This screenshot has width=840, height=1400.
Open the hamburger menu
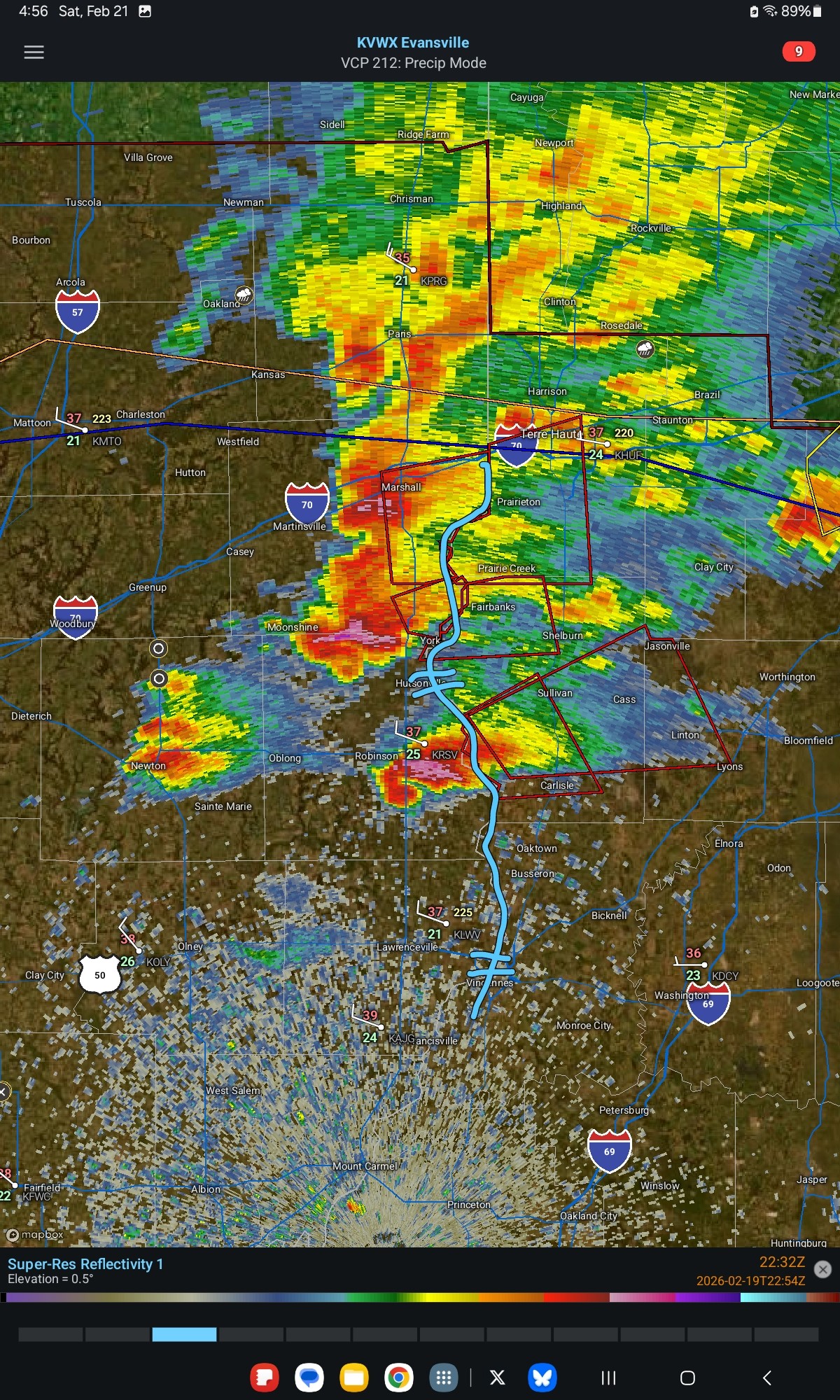coord(34,52)
